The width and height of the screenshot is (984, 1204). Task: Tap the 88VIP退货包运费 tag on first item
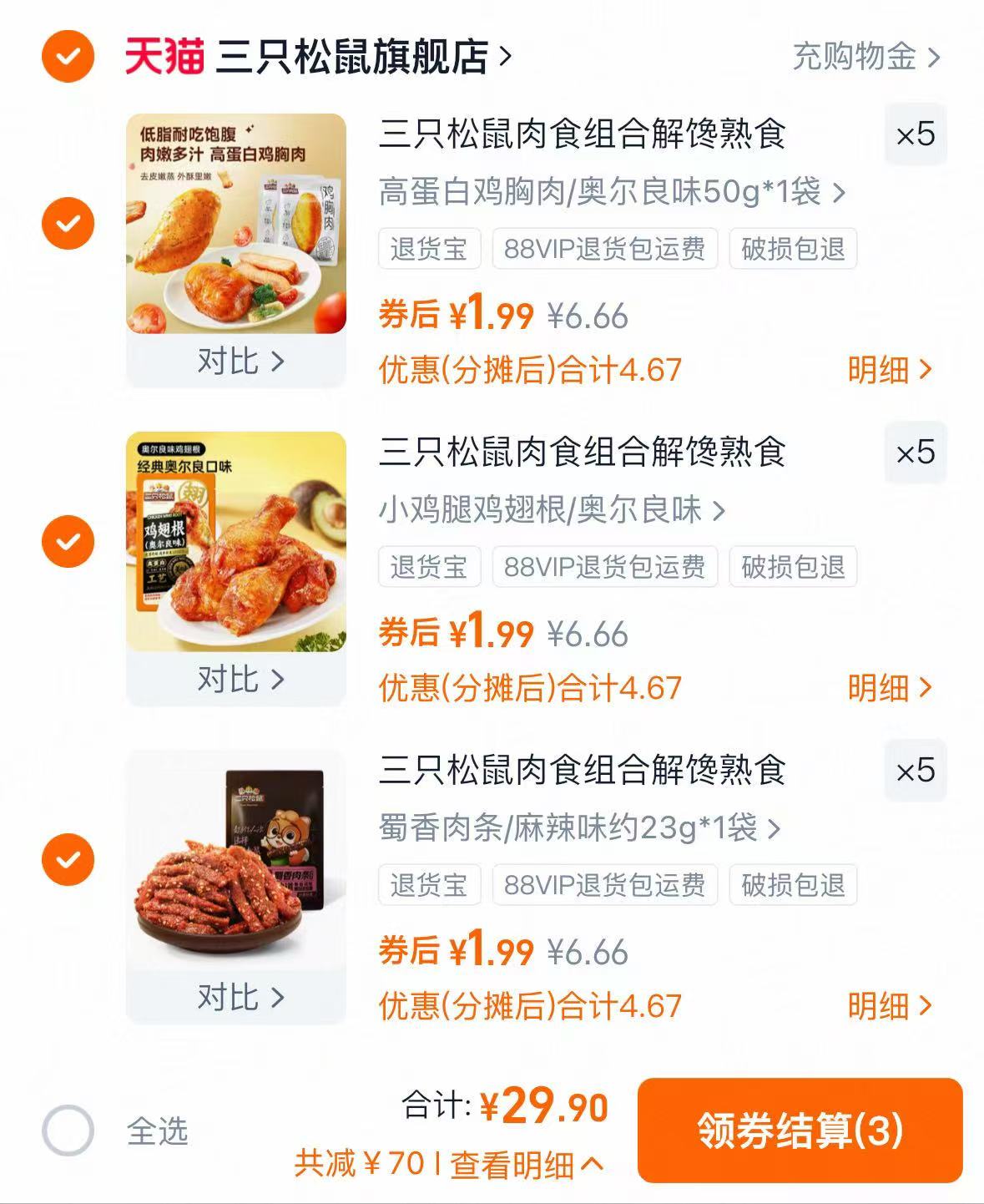click(603, 248)
